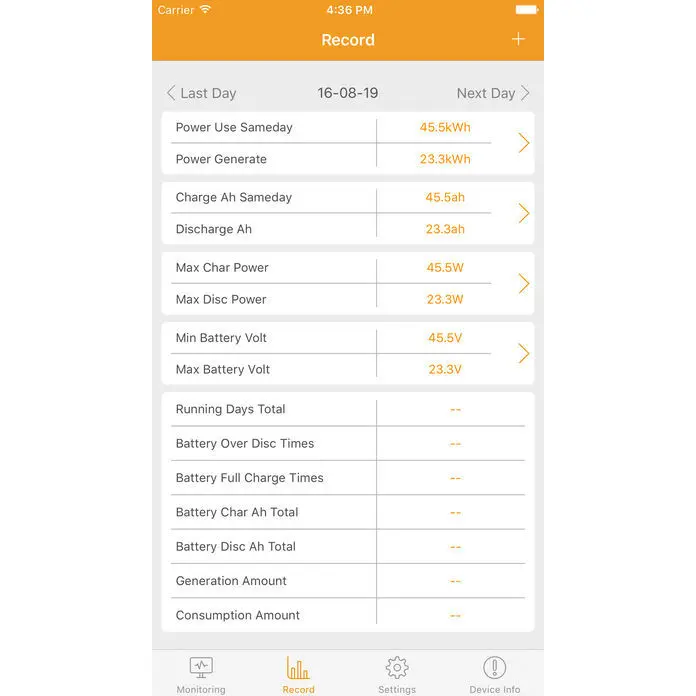Open the Min Battery Volt card
The height and width of the screenshot is (696, 696).
pos(348,353)
